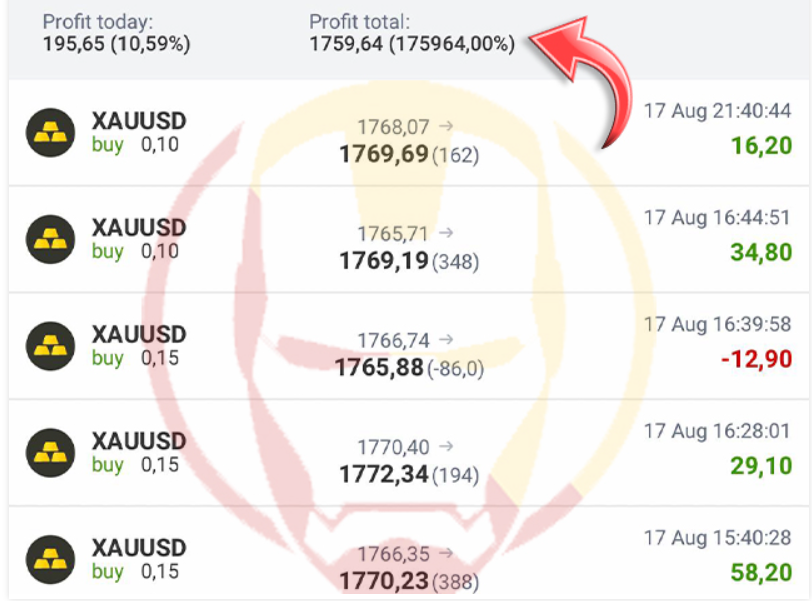The width and height of the screenshot is (812, 601).
Task: Select the XAUUSD trade with 58,20 profit
Action: point(406,556)
